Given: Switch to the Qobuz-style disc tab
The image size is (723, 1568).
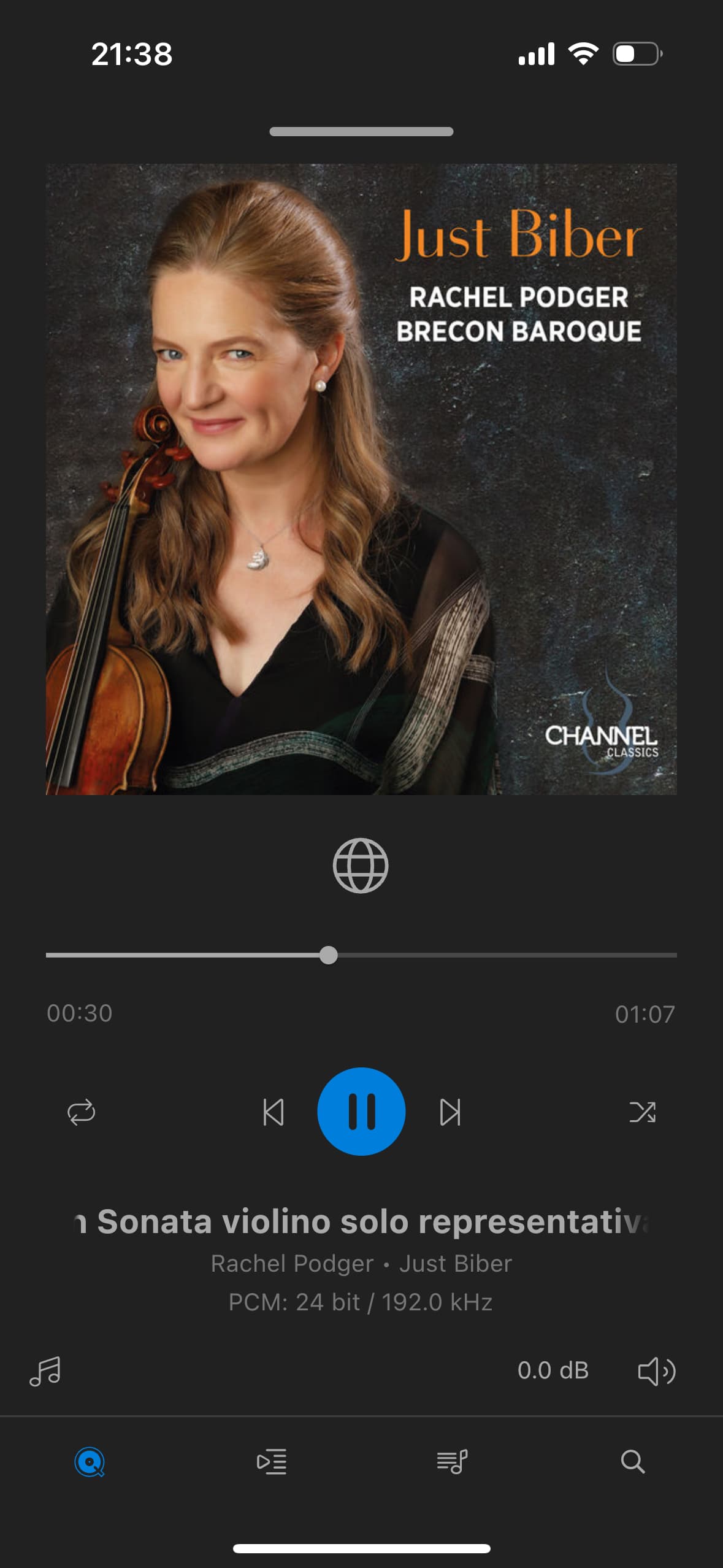Looking at the screenshot, I should [90, 1462].
